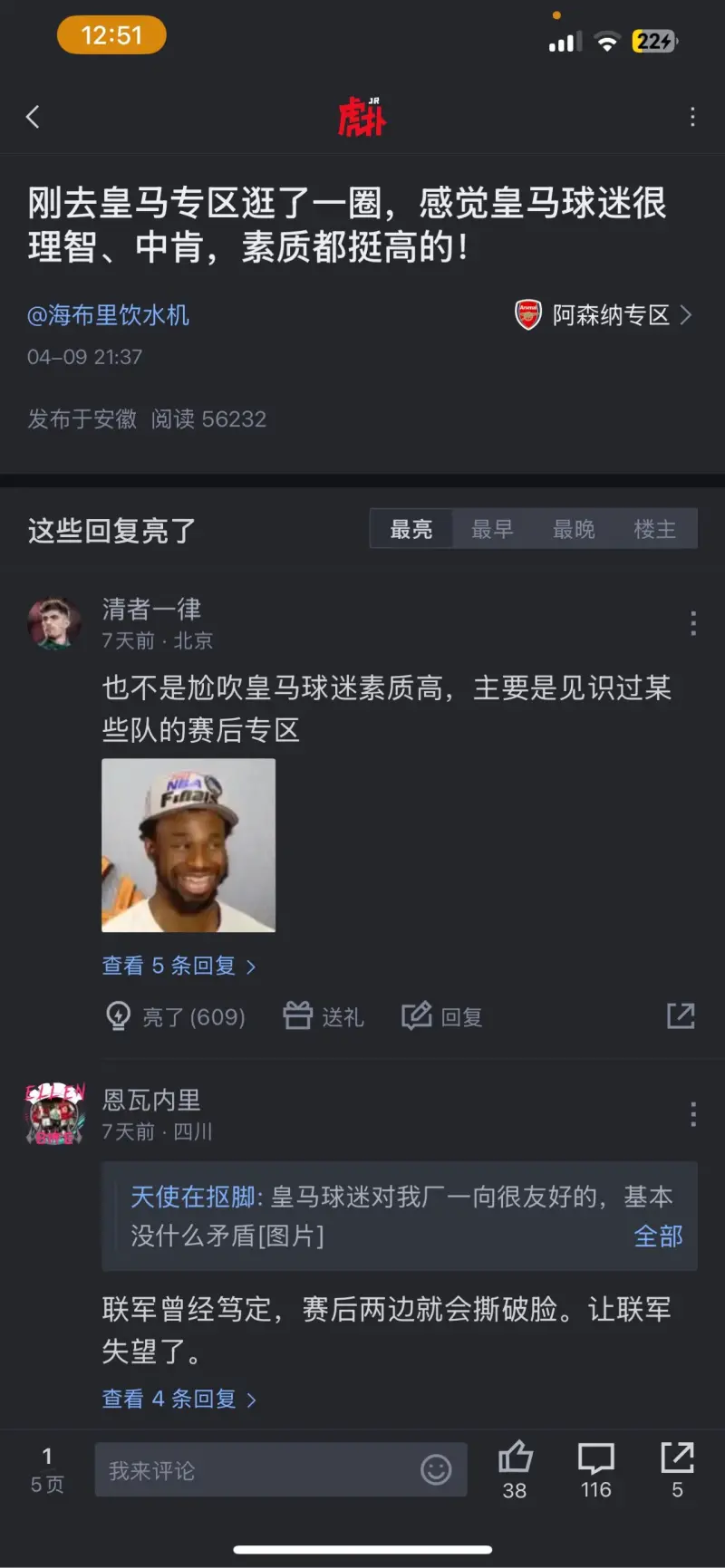
Task: Open 阿森纳专区 section
Action: coord(604,315)
